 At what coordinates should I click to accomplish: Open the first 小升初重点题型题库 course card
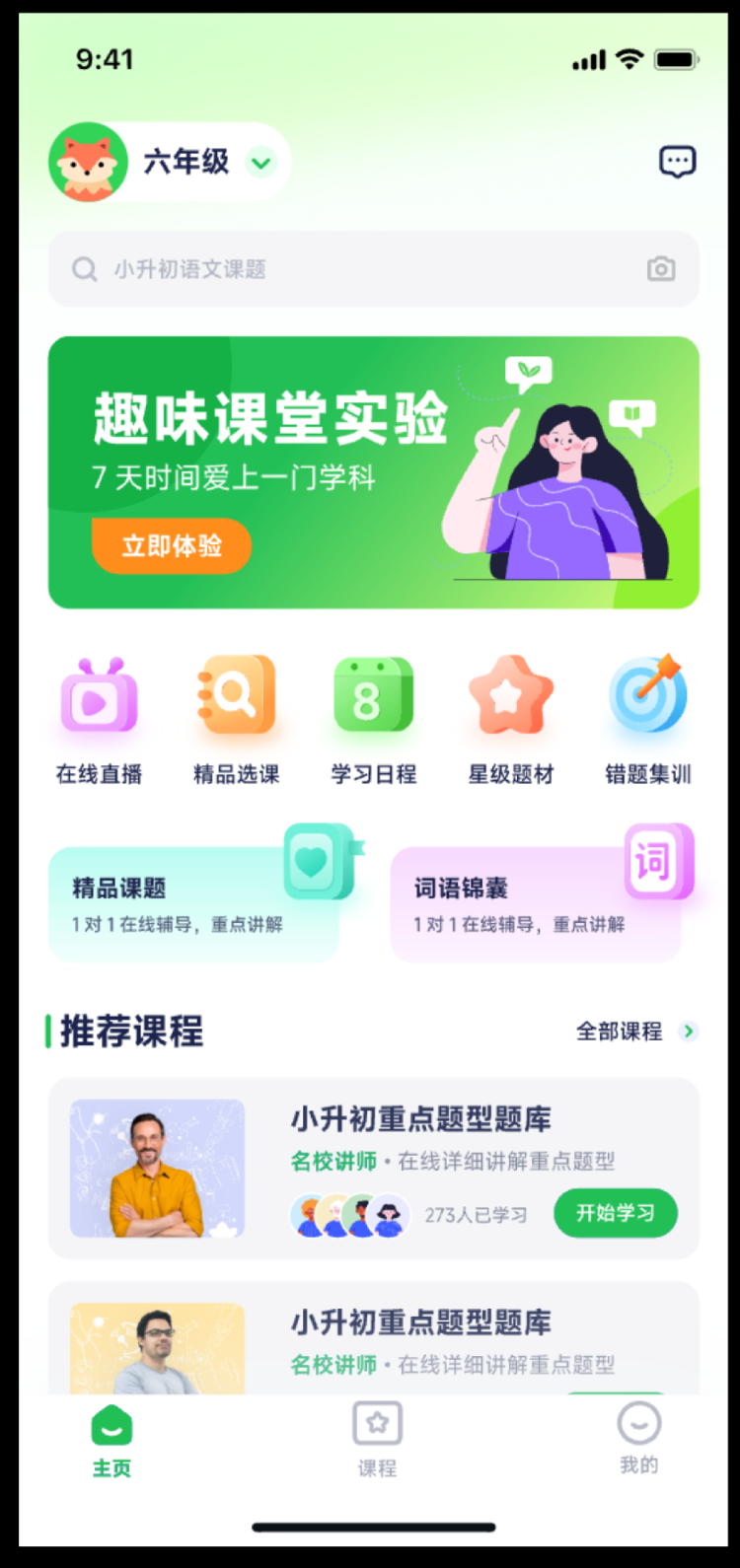click(x=420, y=1120)
